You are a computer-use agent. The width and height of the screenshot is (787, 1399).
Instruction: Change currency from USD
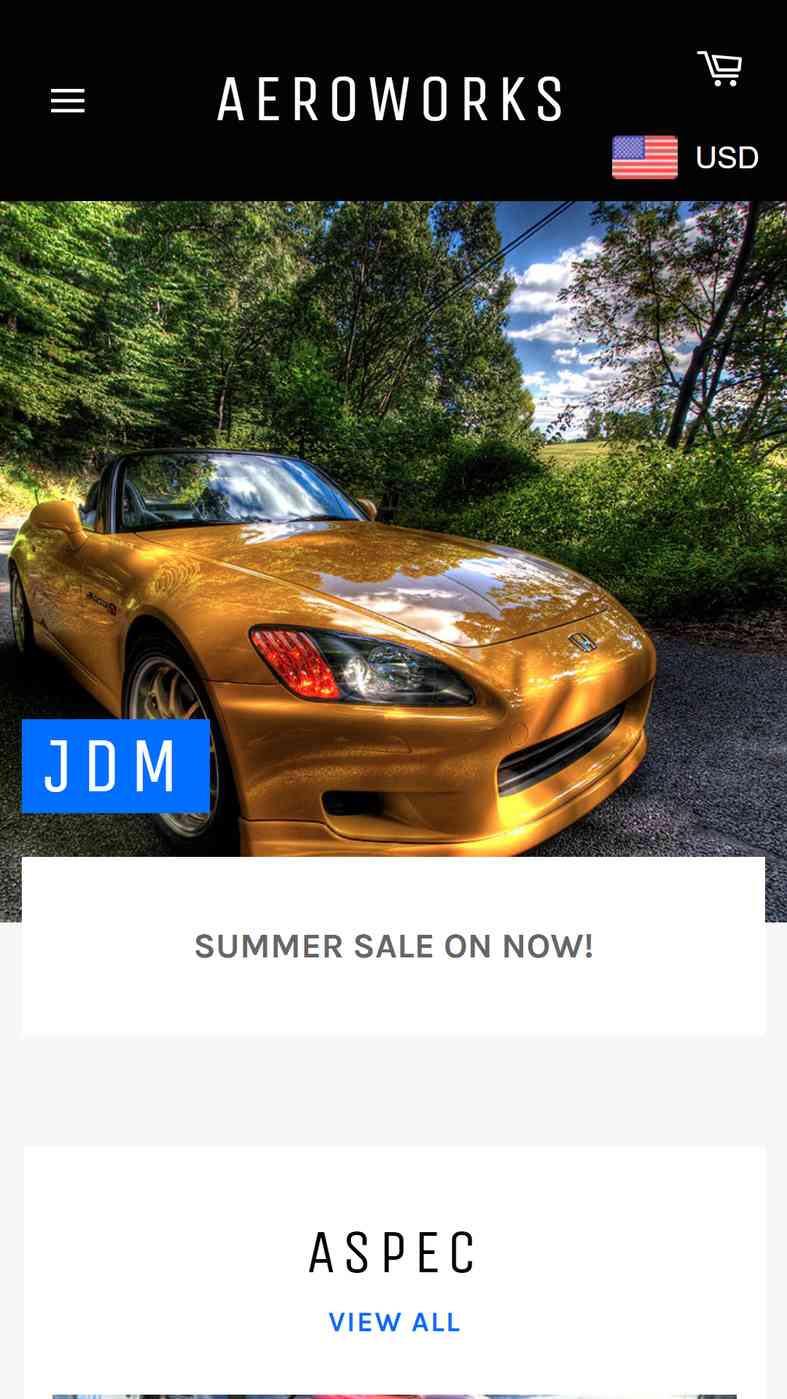[686, 157]
